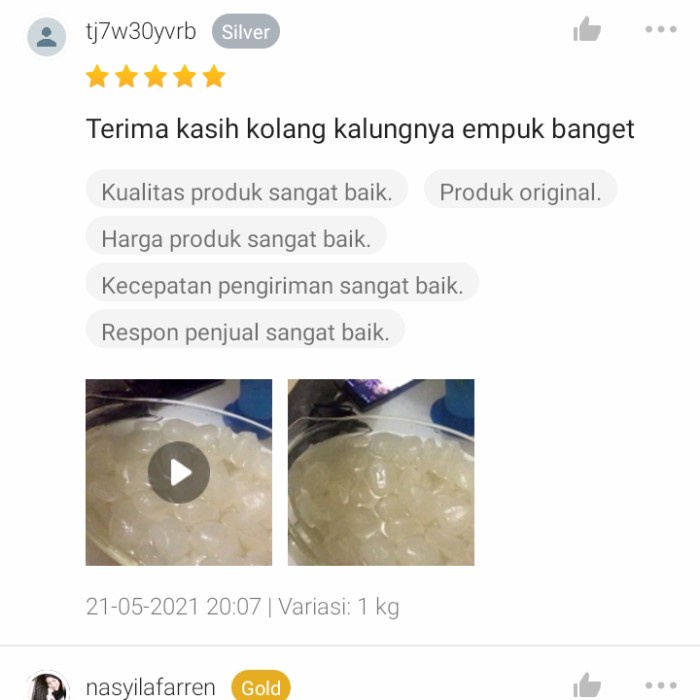The height and width of the screenshot is (700, 700).
Task: Play the review video of kolang kaling
Action: tap(179, 472)
